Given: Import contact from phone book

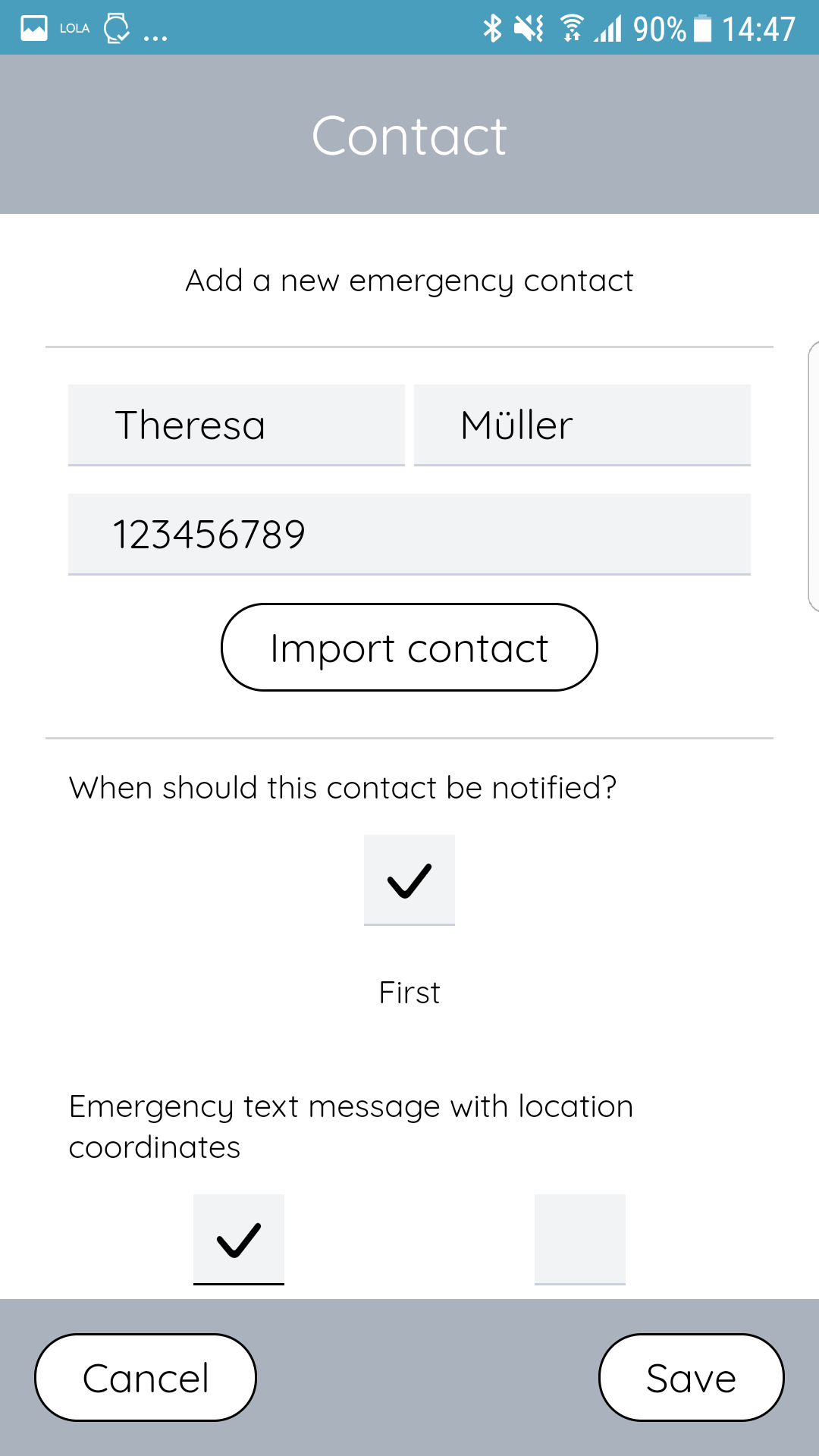Looking at the screenshot, I should click(x=409, y=648).
